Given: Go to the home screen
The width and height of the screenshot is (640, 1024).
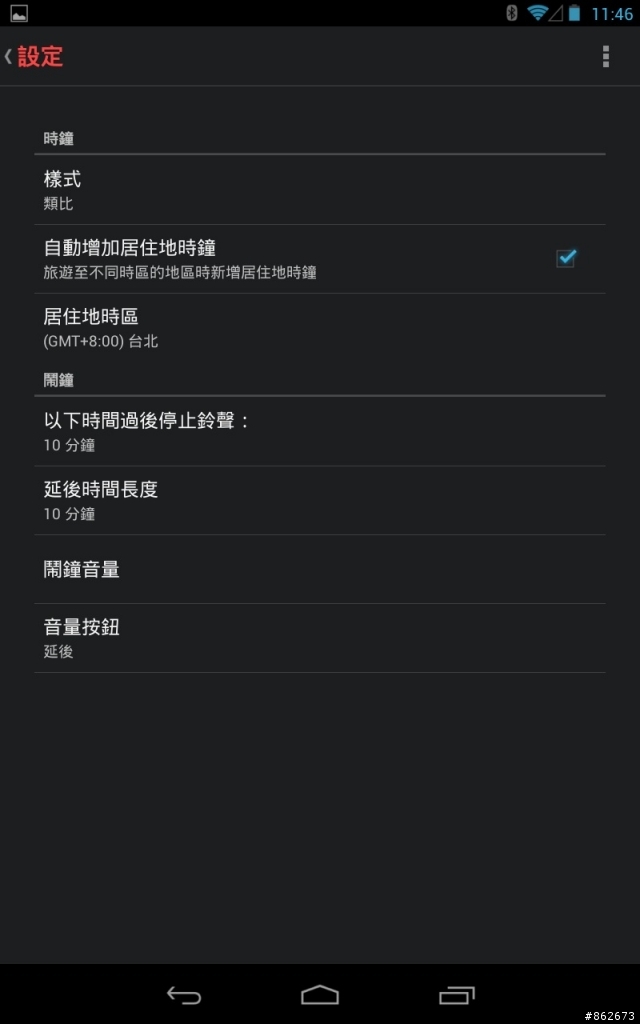Looking at the screenshot, I should [320, 995].
